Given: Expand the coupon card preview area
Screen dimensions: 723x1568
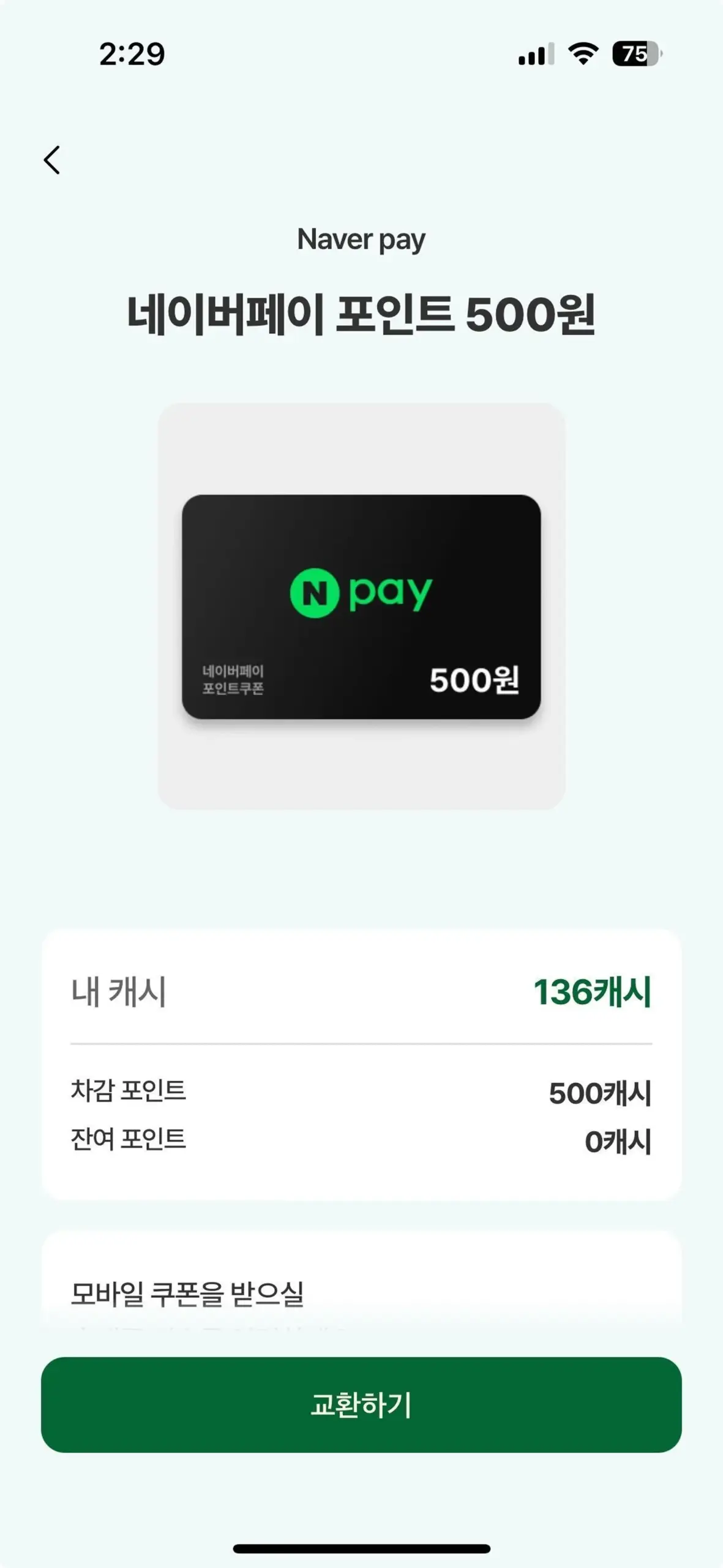Looking at the screenshot, I should point(361,606).
